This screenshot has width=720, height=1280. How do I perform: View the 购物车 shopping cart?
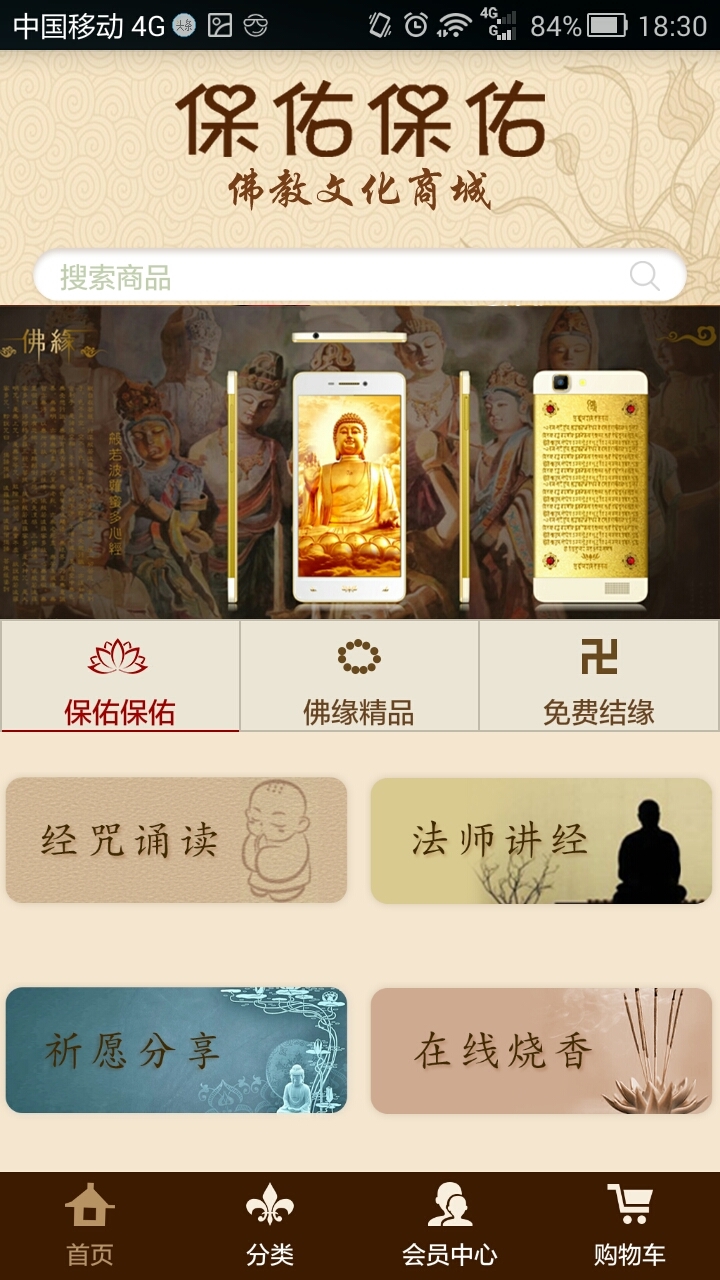click(630, 1225)
